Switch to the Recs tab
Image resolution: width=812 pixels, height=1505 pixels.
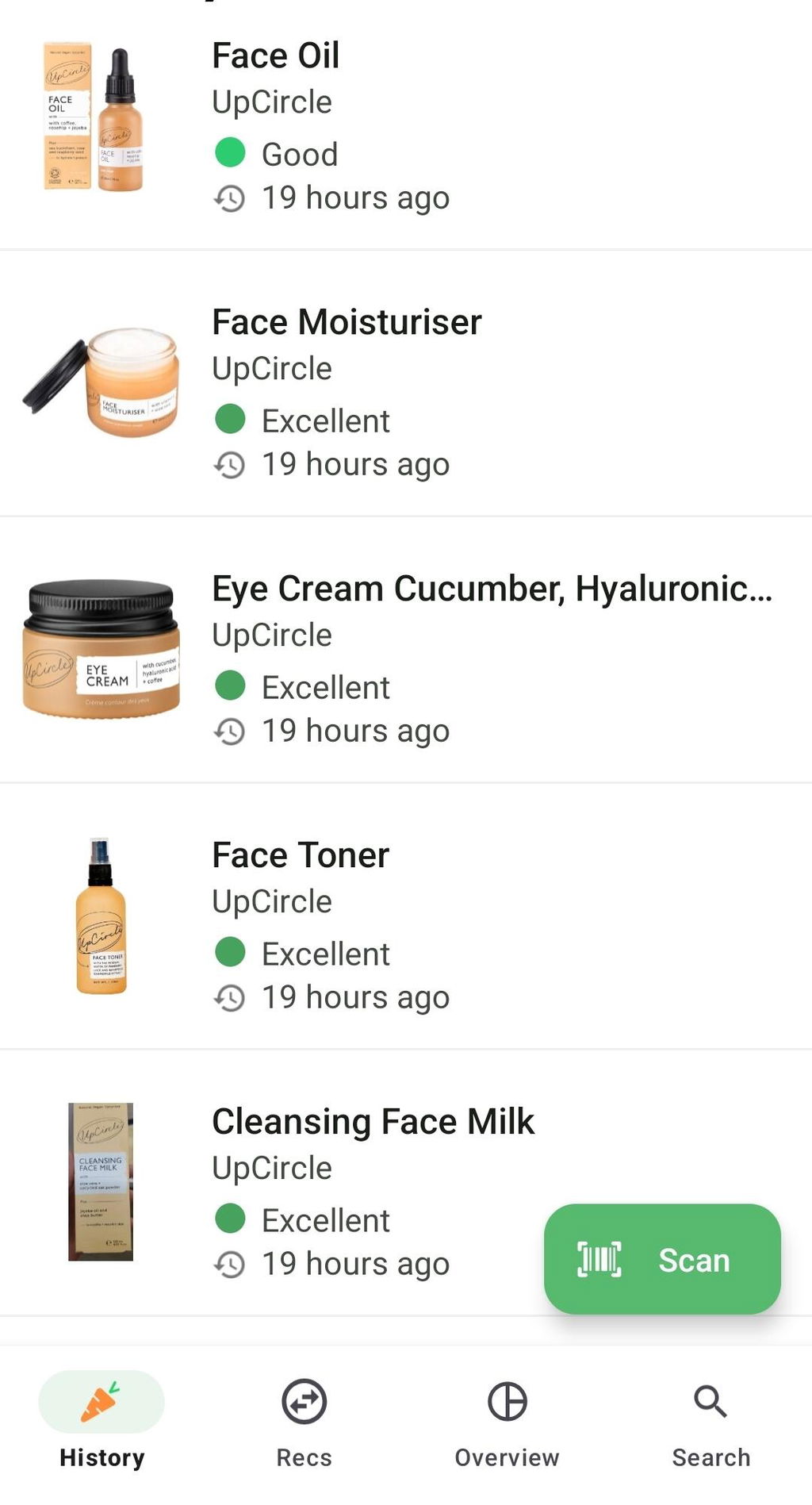[304, 1423]
